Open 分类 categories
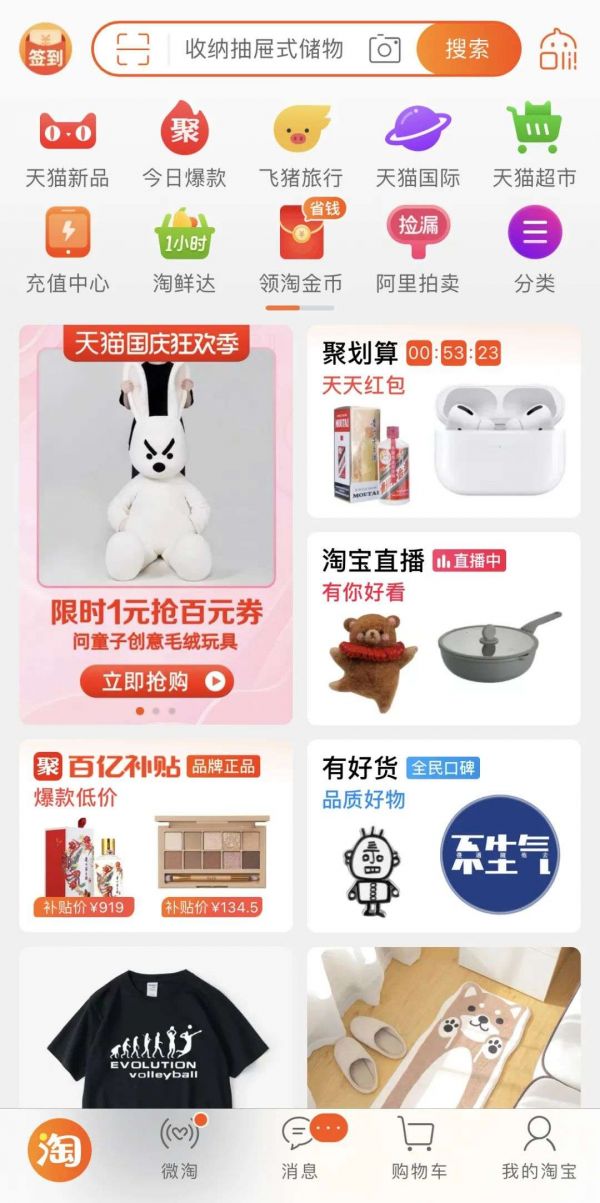The height and width of the screenshot is (1203, 600). tap(534, 250)
